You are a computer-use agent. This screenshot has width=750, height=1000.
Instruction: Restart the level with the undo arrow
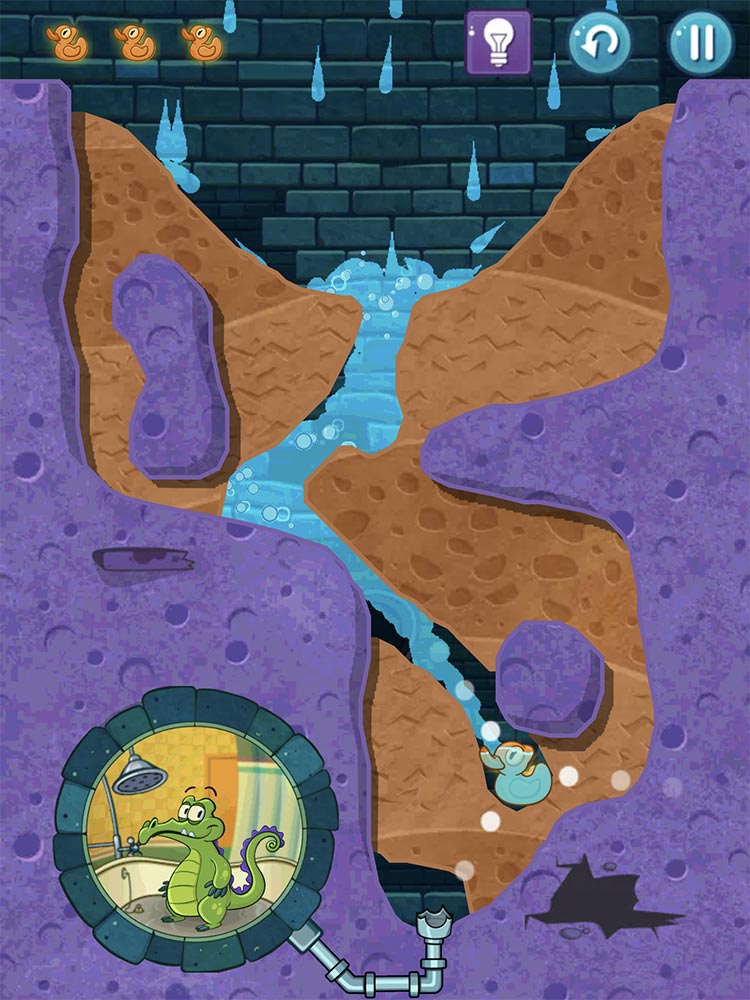pos(599,42)
